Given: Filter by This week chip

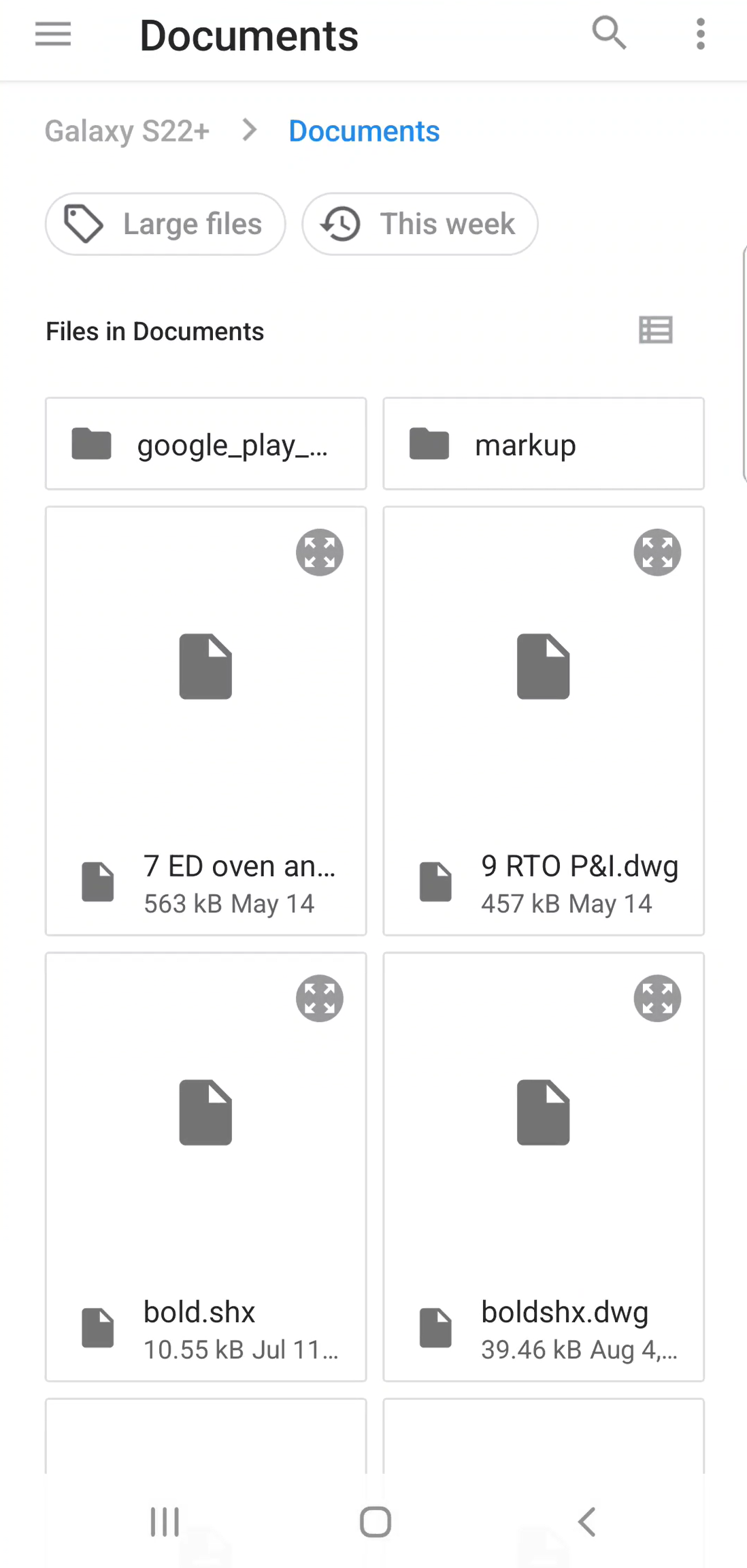Looking at the screenshot, I should [420, 224].
